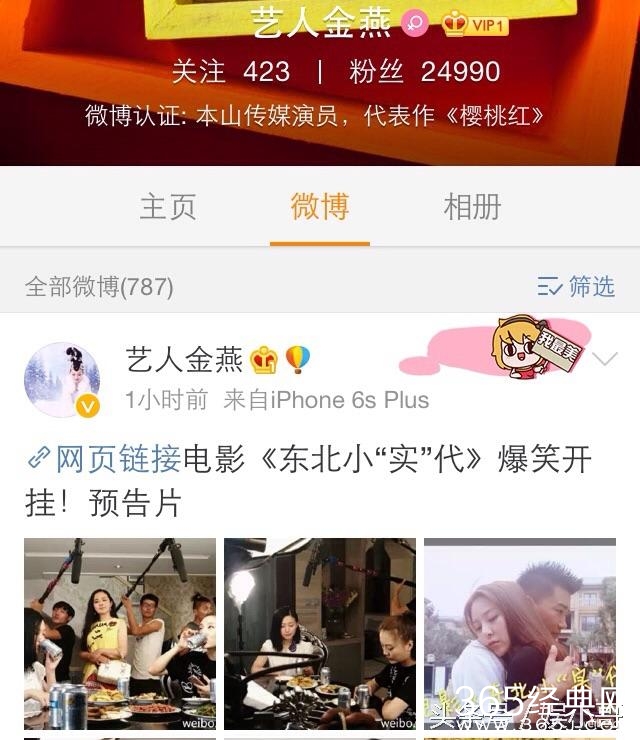This screenshot has width=640, height=740.
Task: View the second photo of women at table
Action: [x=320, y=634]
